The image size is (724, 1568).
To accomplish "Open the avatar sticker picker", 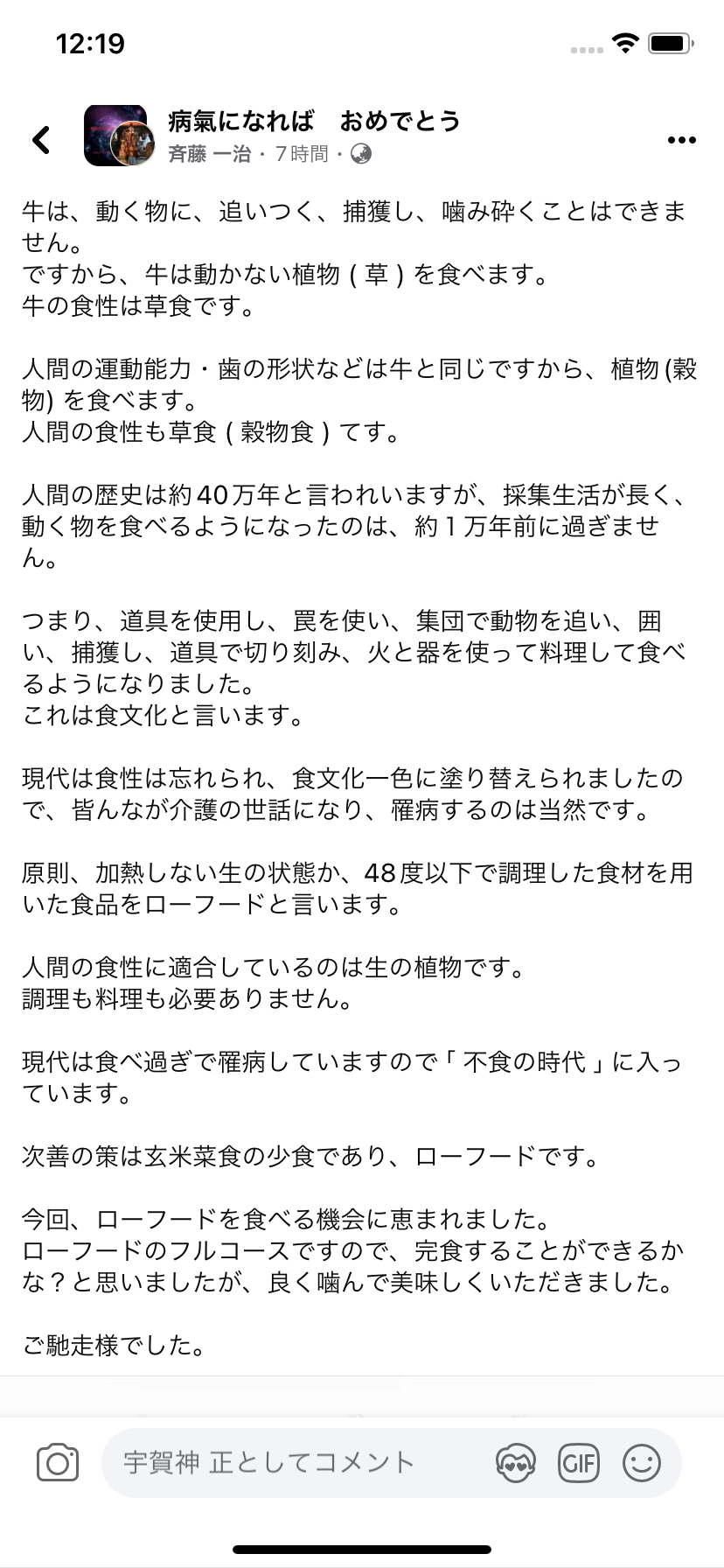I will (x=516, y=1463).
